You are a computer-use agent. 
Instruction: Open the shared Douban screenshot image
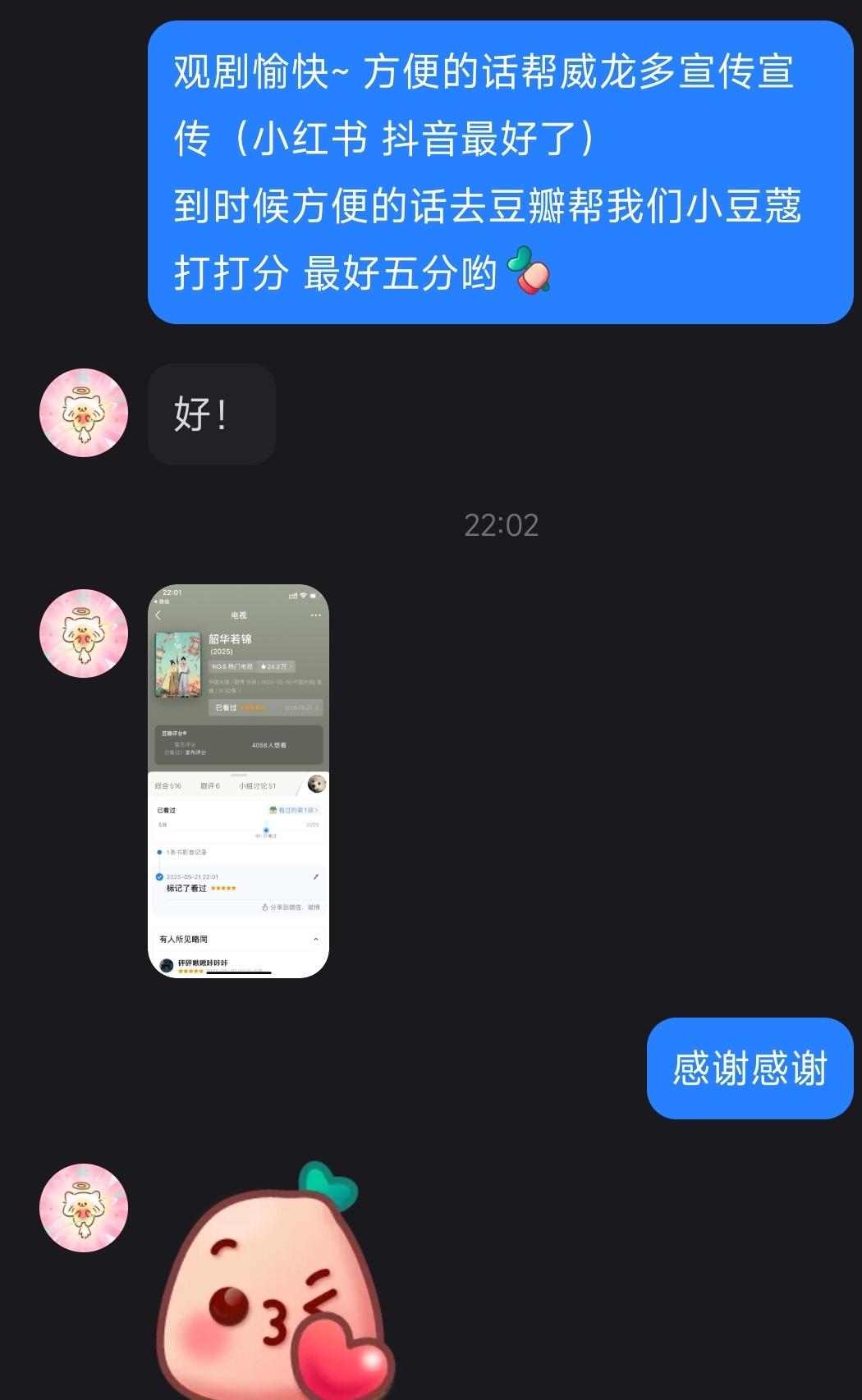point(238,780)
